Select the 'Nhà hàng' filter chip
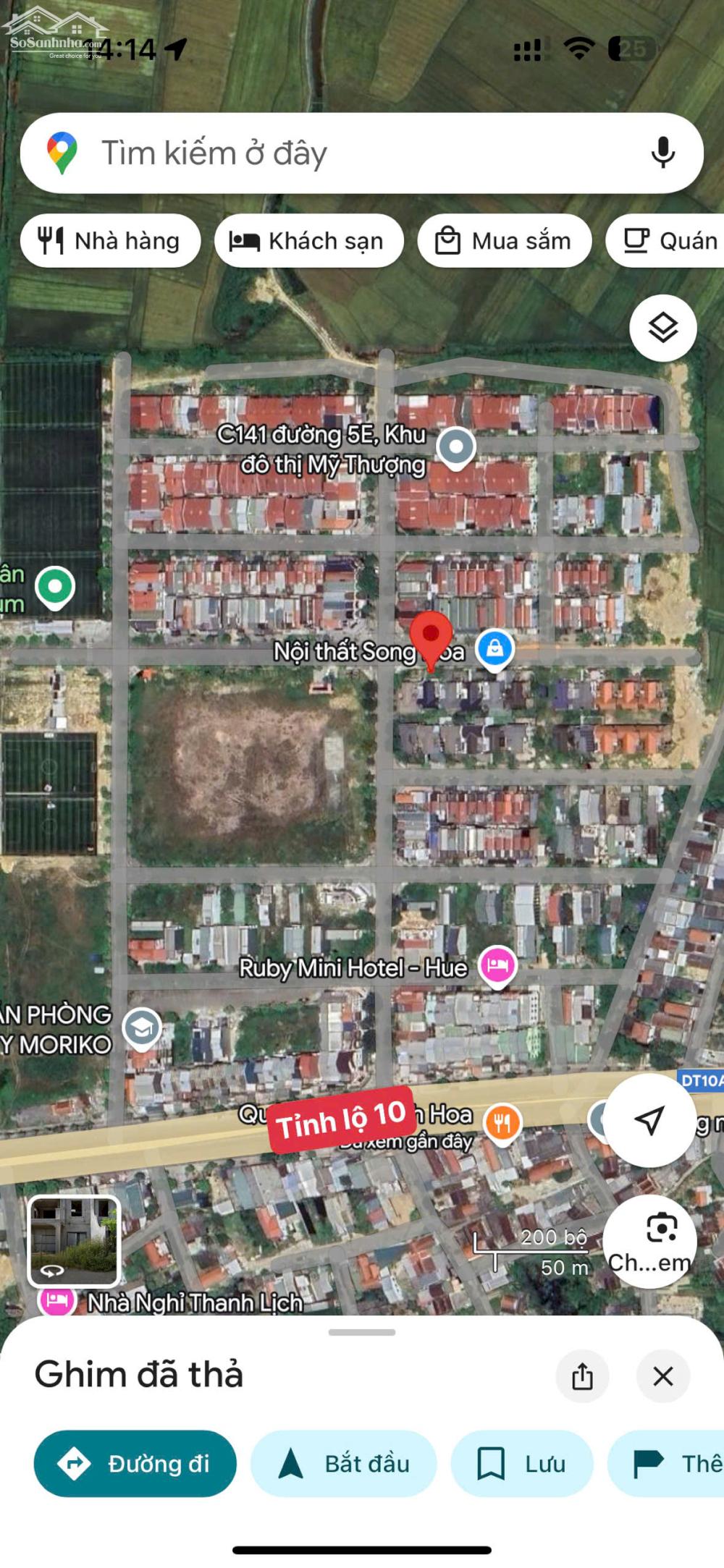 [110, 241]
